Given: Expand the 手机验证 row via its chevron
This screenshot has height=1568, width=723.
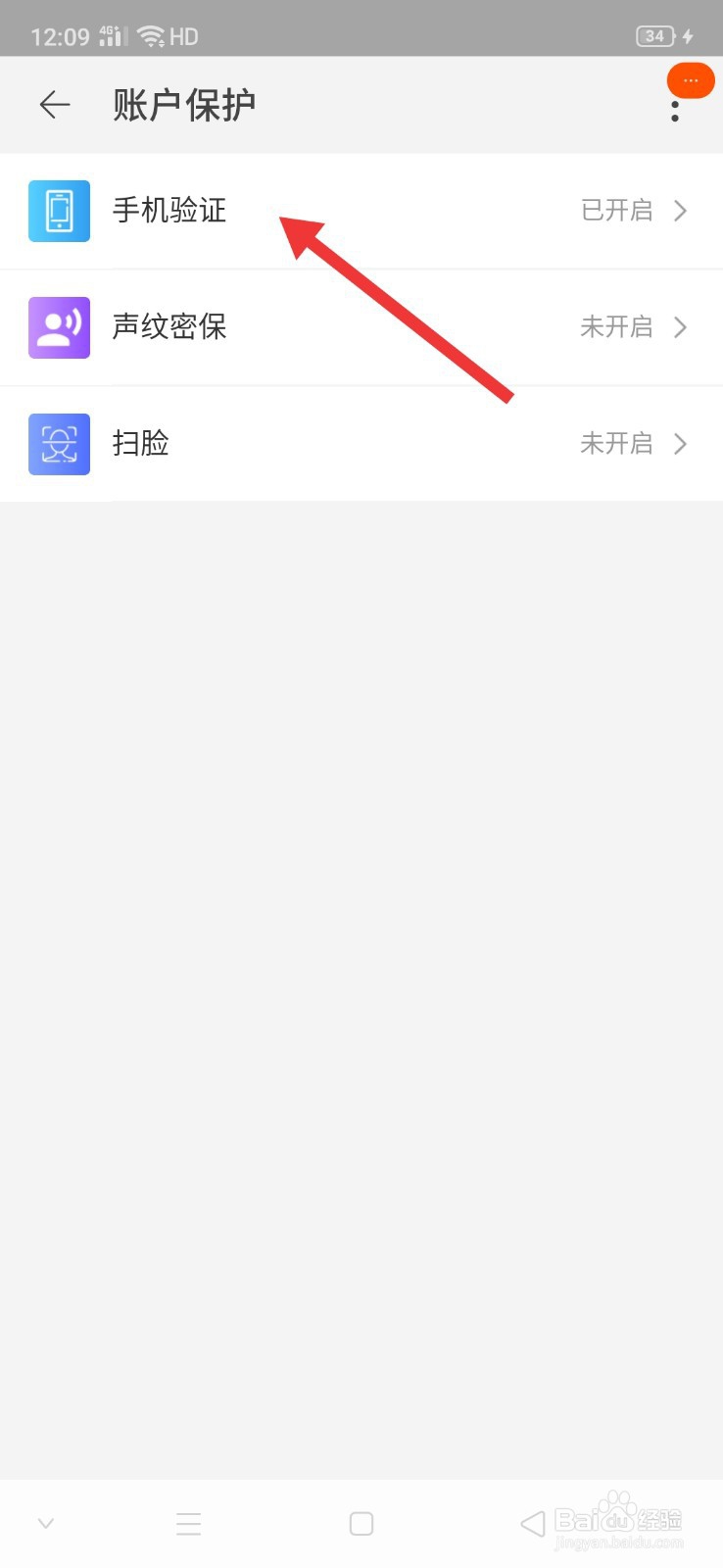Looking at the screenshot, I should 680,210.
